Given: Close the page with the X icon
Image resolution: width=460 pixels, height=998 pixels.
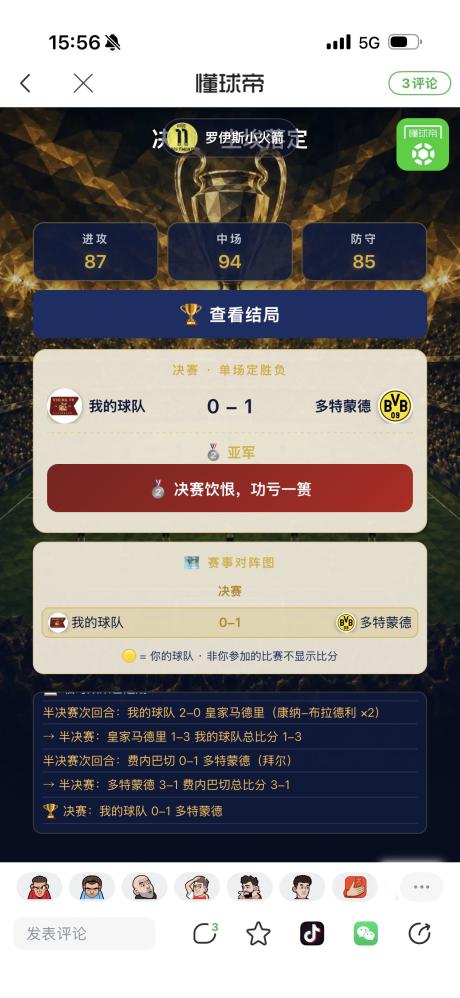Looking at the screenshot, I should [x=83, y=83].
